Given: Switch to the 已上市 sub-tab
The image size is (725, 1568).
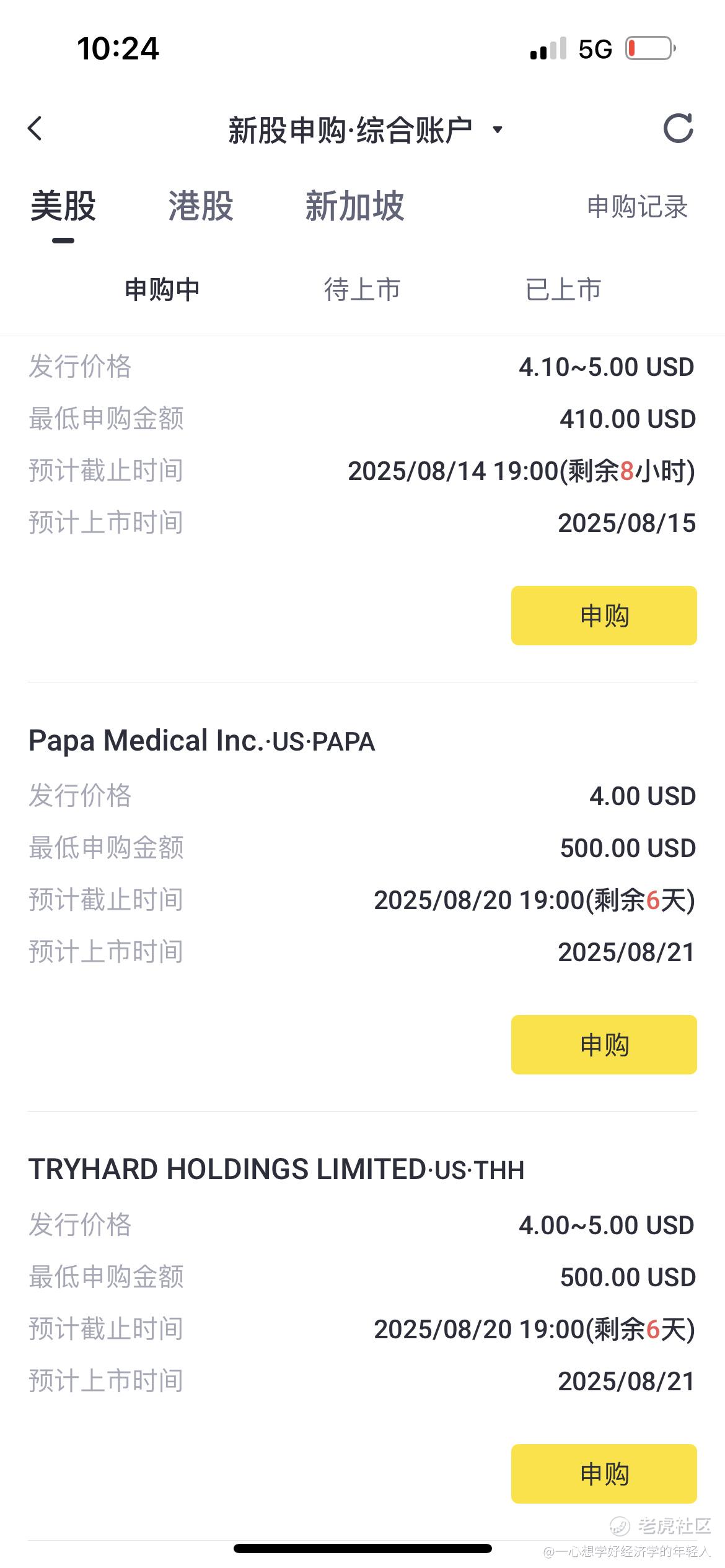Looking at the screenshot, I should pyautogui.click(x=563, y=289).
